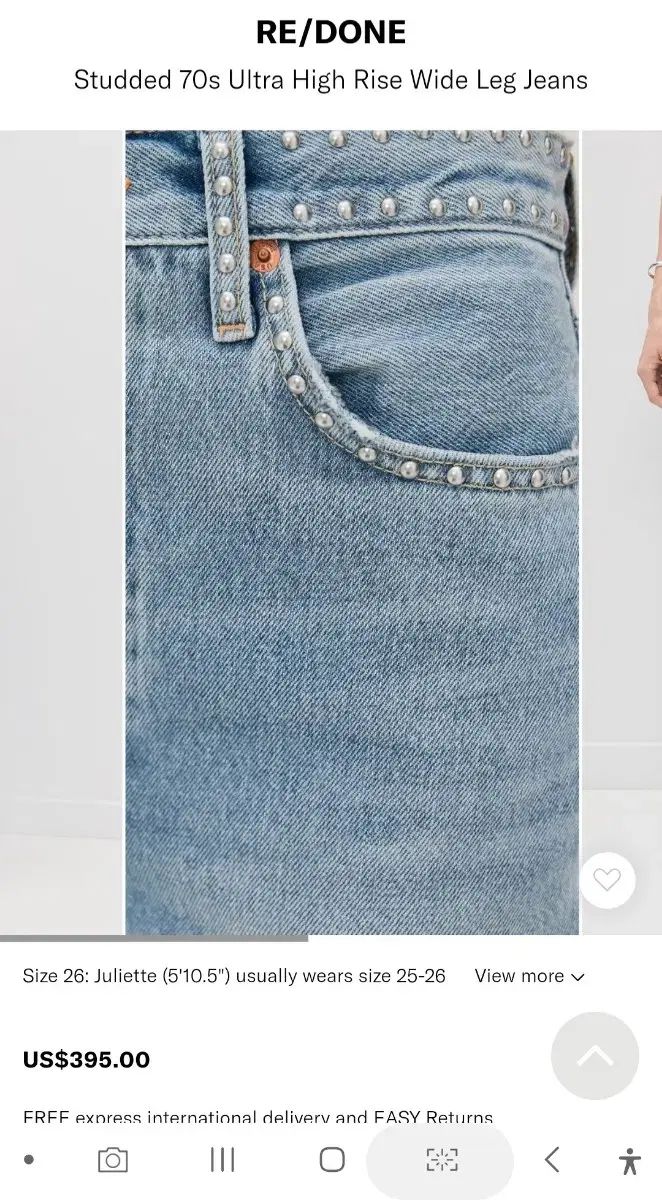Image resolution: width=662 pixels, height=1200 pixels.
Task: Open the accessibility shortcut icon
Action: [x=629, y=1160]
